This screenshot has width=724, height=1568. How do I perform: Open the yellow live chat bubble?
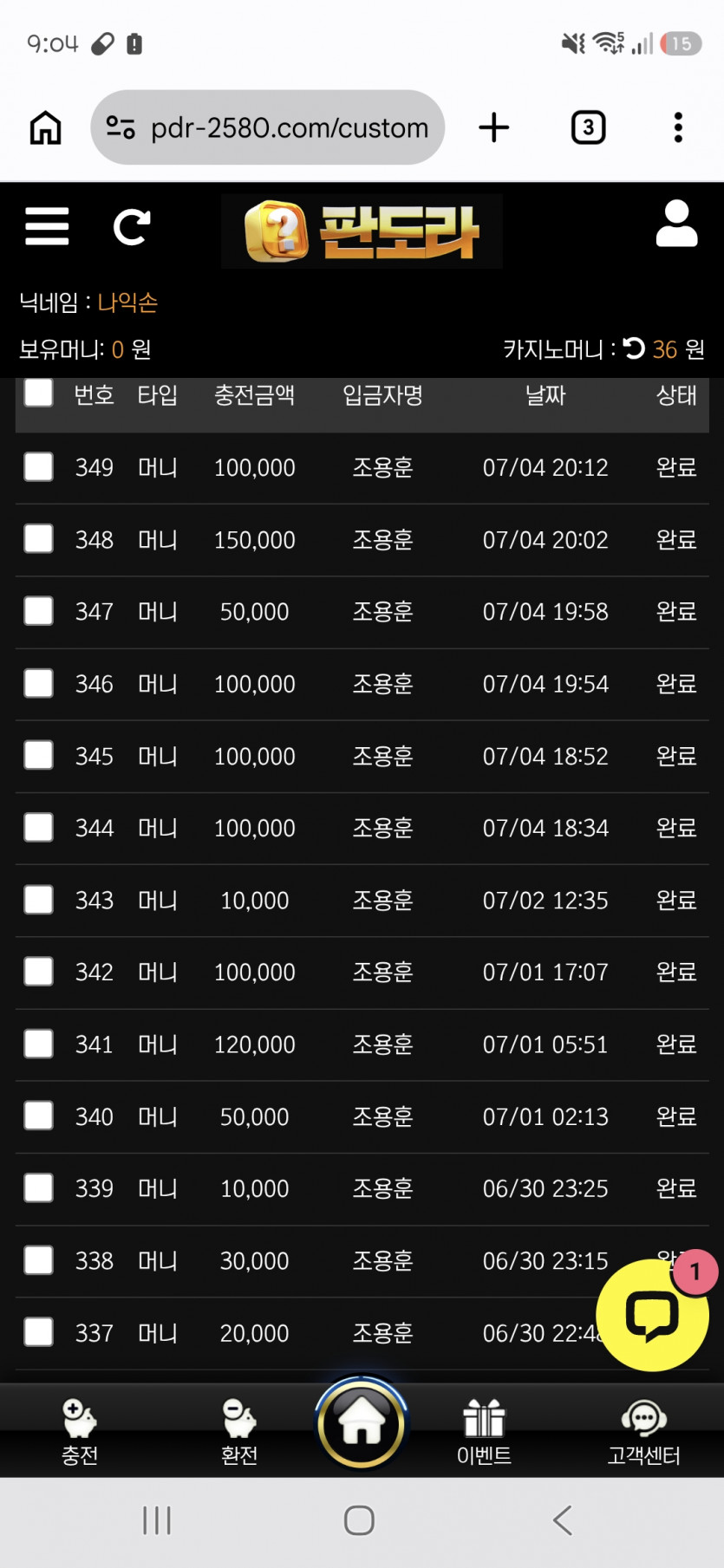pyautogui.click(x=653, y=1315)
